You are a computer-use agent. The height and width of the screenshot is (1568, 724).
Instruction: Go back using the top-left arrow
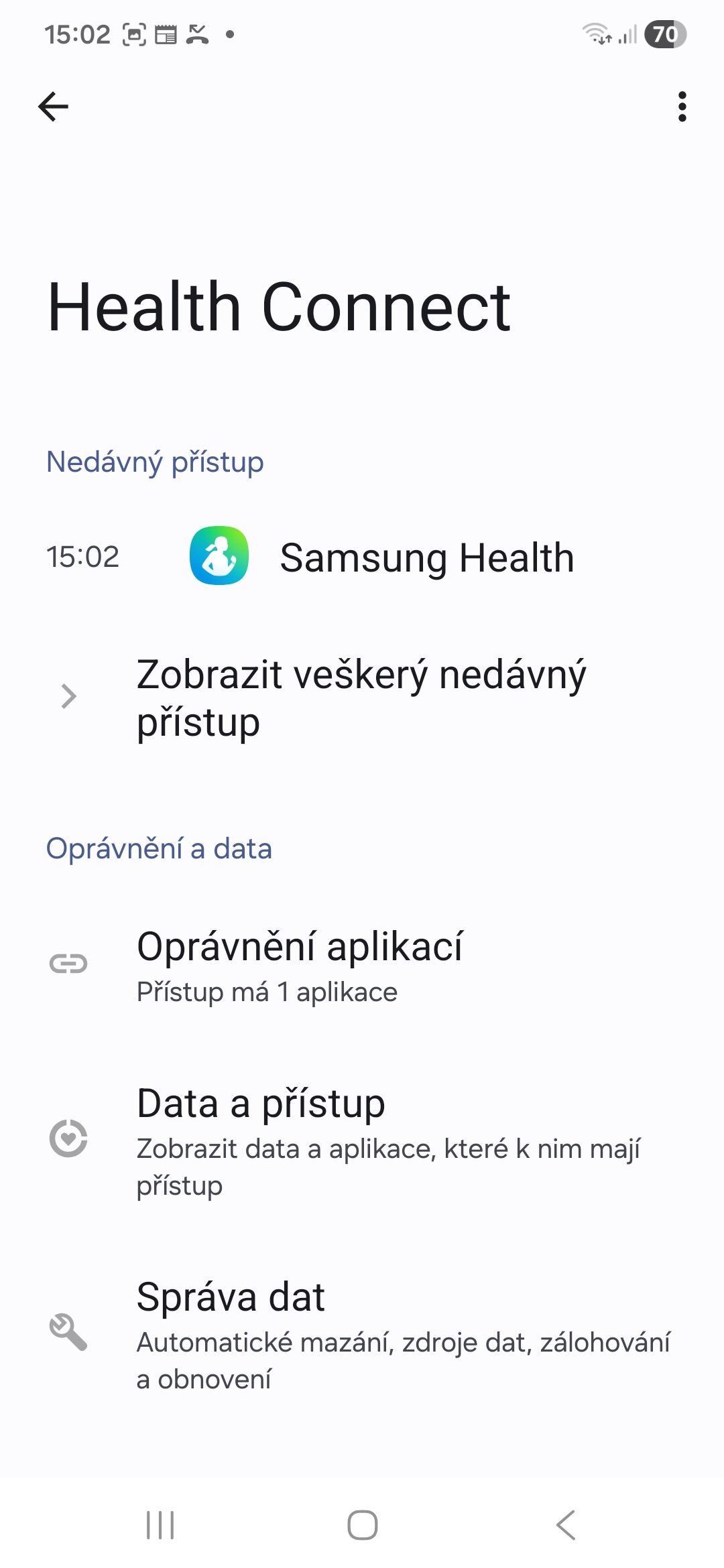54,107
